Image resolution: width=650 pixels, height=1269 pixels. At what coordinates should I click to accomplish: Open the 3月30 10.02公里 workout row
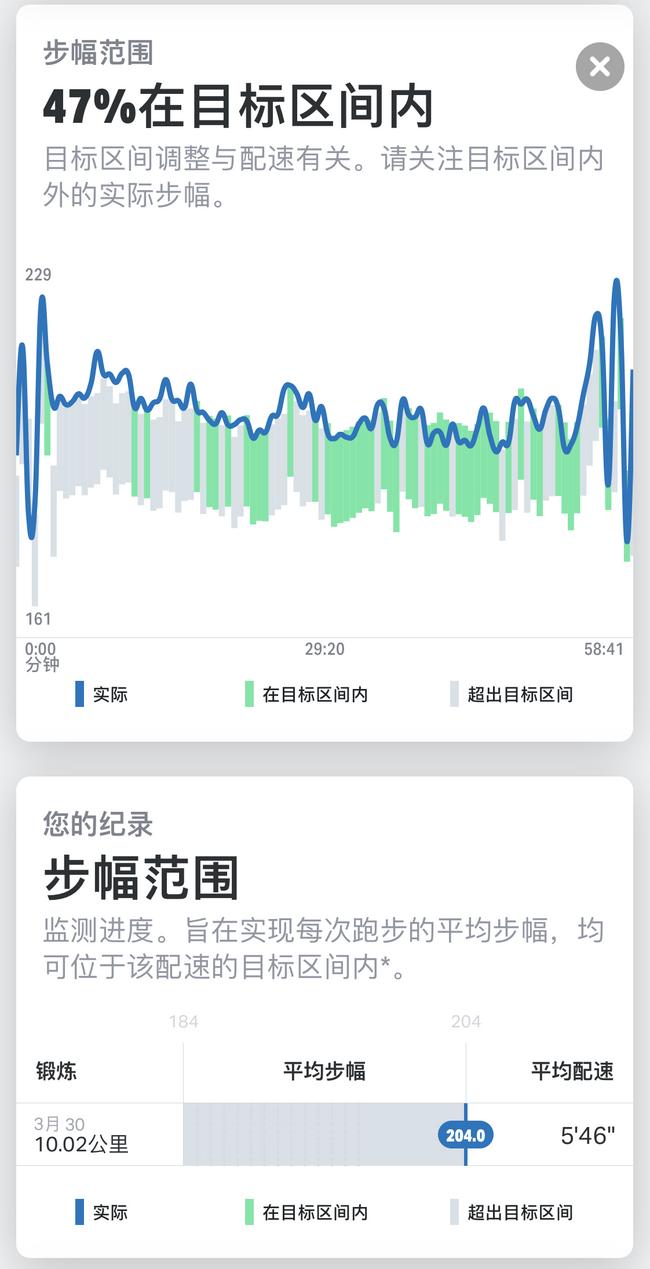point(325,1134)
